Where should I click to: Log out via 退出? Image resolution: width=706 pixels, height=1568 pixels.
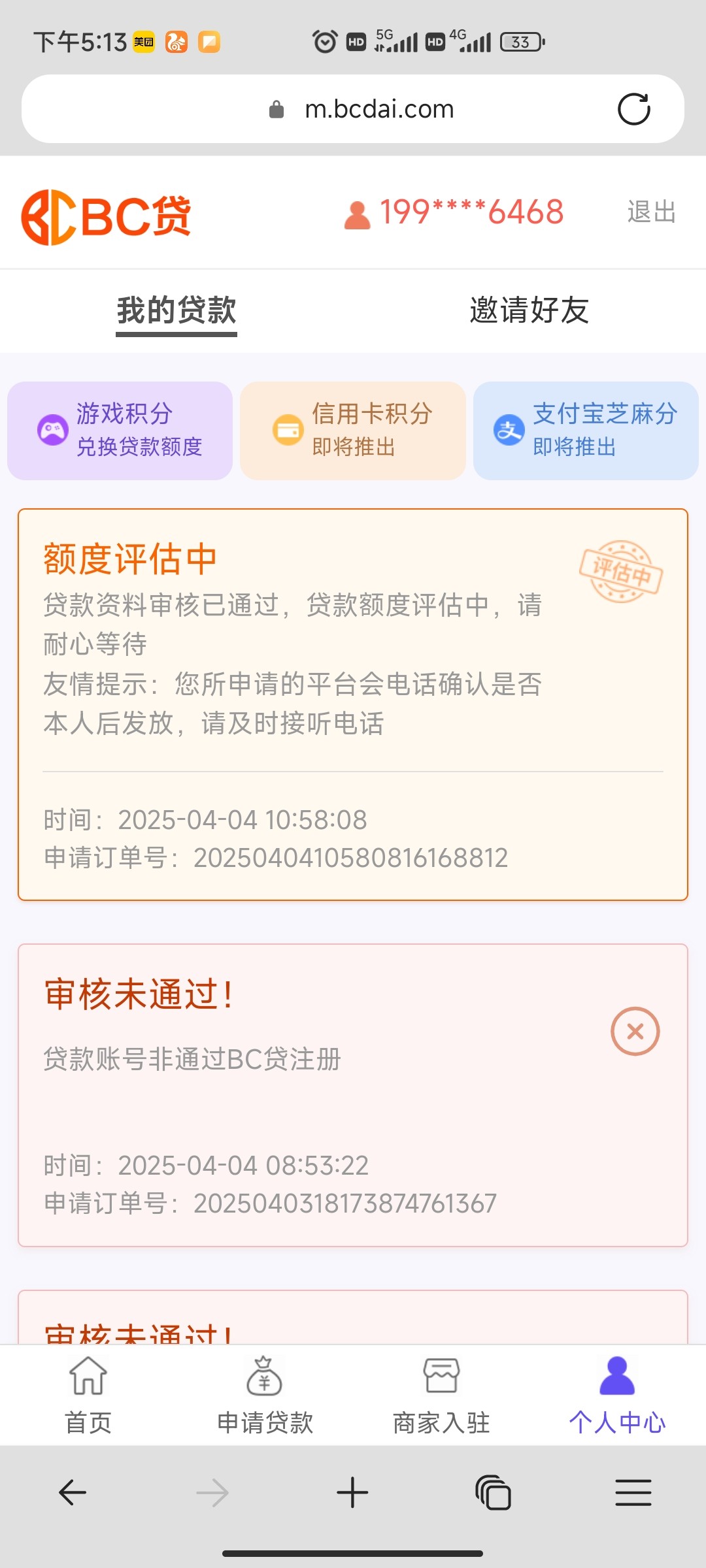coord(651,212)
